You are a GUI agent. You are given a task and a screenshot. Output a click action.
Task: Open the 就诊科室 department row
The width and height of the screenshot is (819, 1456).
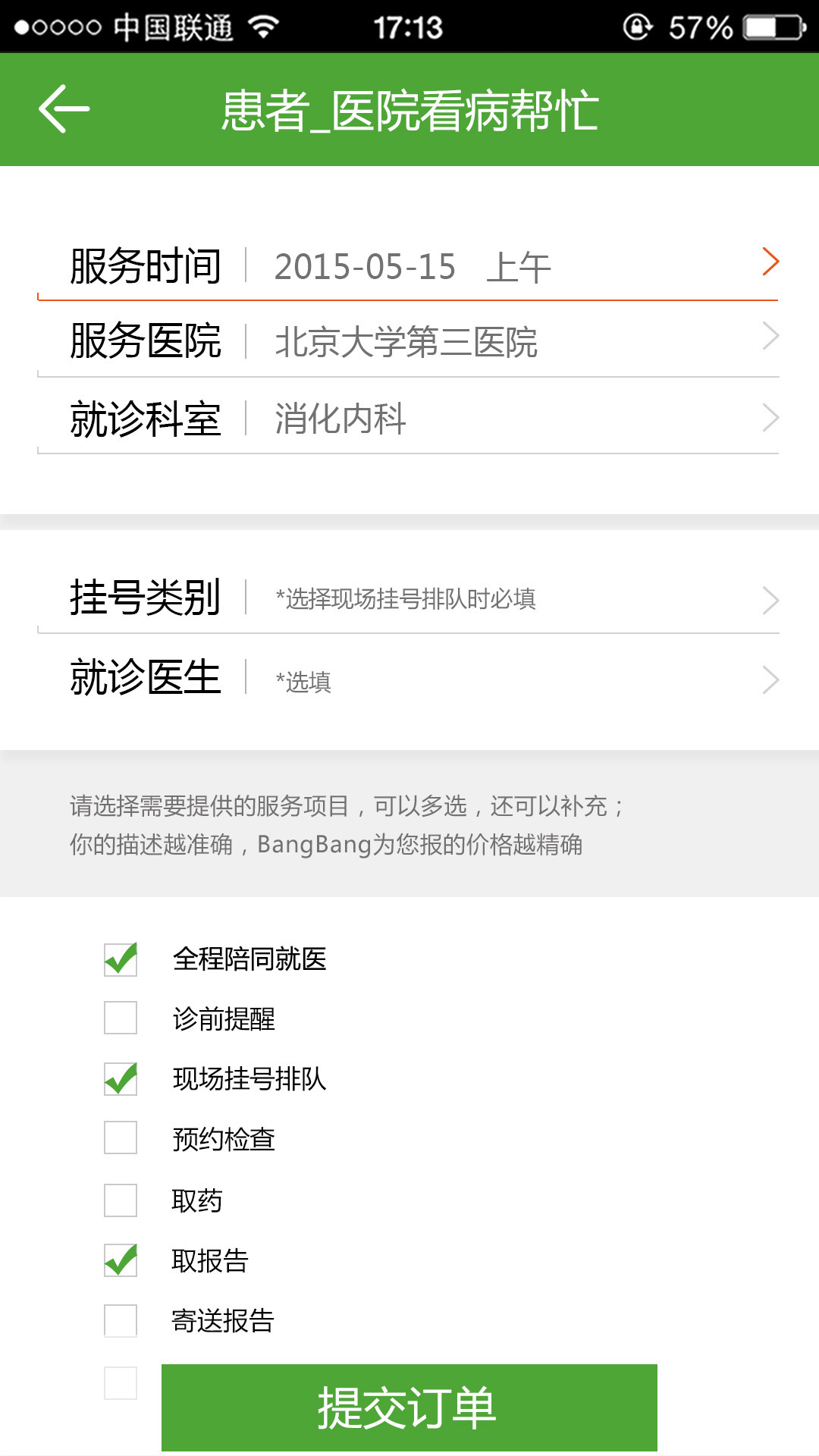408,418
